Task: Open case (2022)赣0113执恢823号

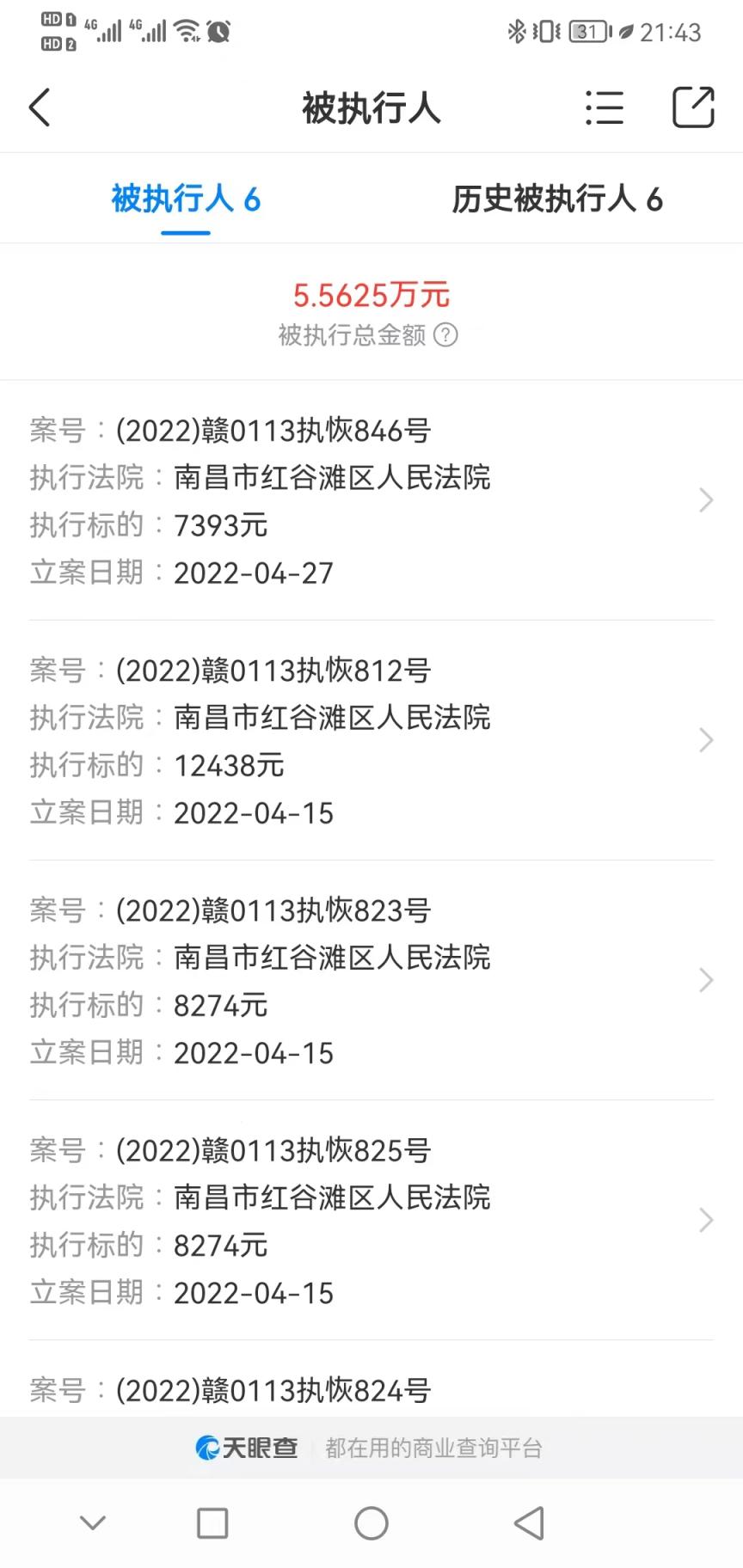Action: click(371, 981)
